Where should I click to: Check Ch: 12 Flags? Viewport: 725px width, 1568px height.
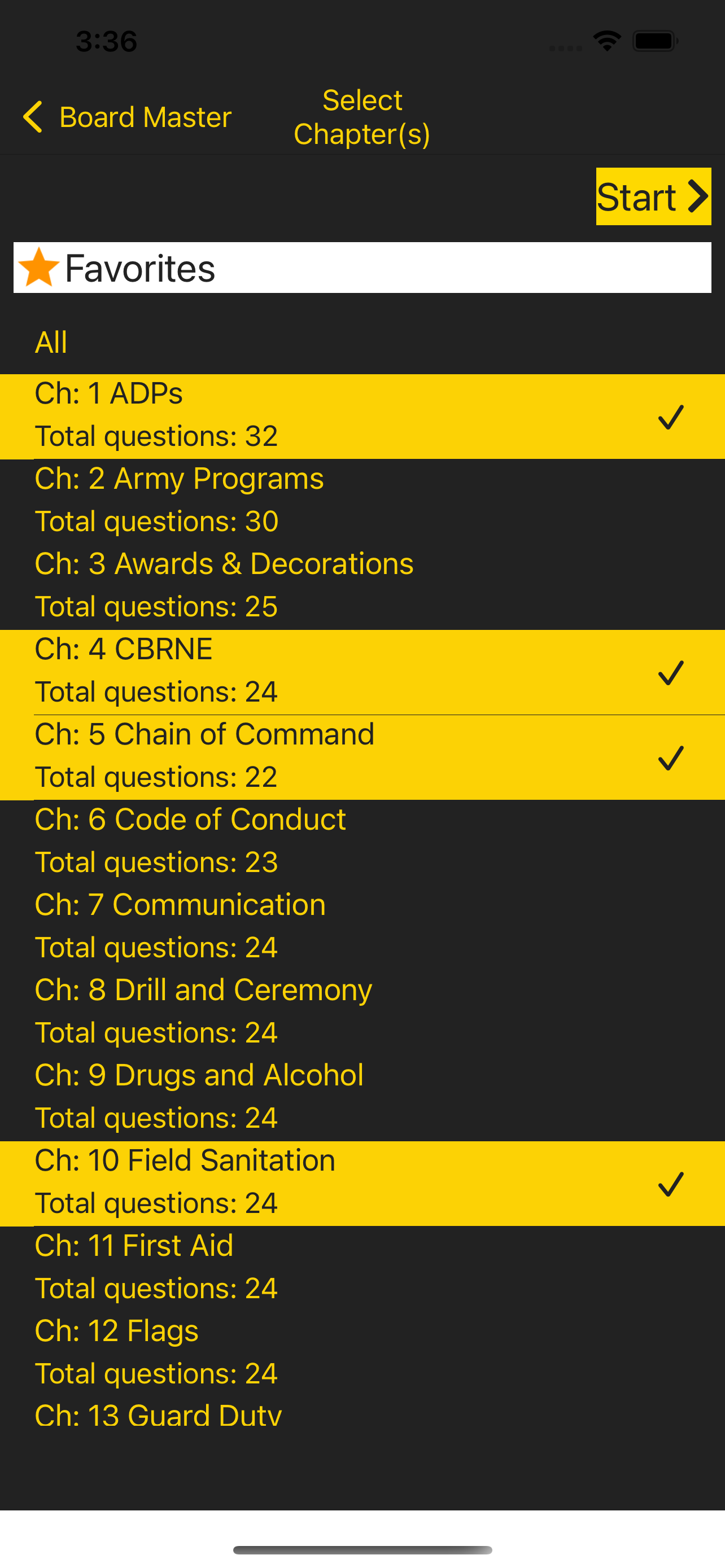click(362, 1354)
